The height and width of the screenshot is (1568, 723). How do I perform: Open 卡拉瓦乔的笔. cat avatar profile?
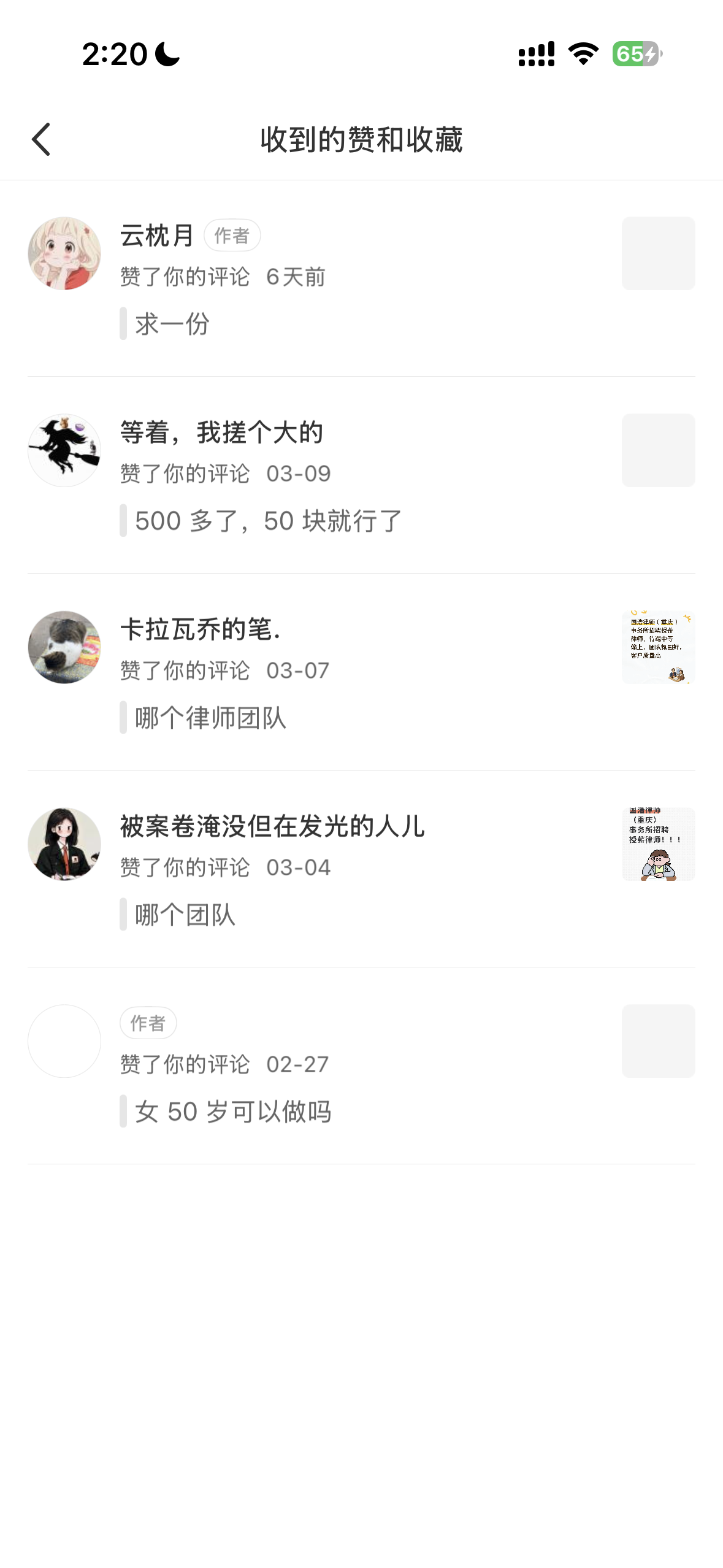pos(64,647)
